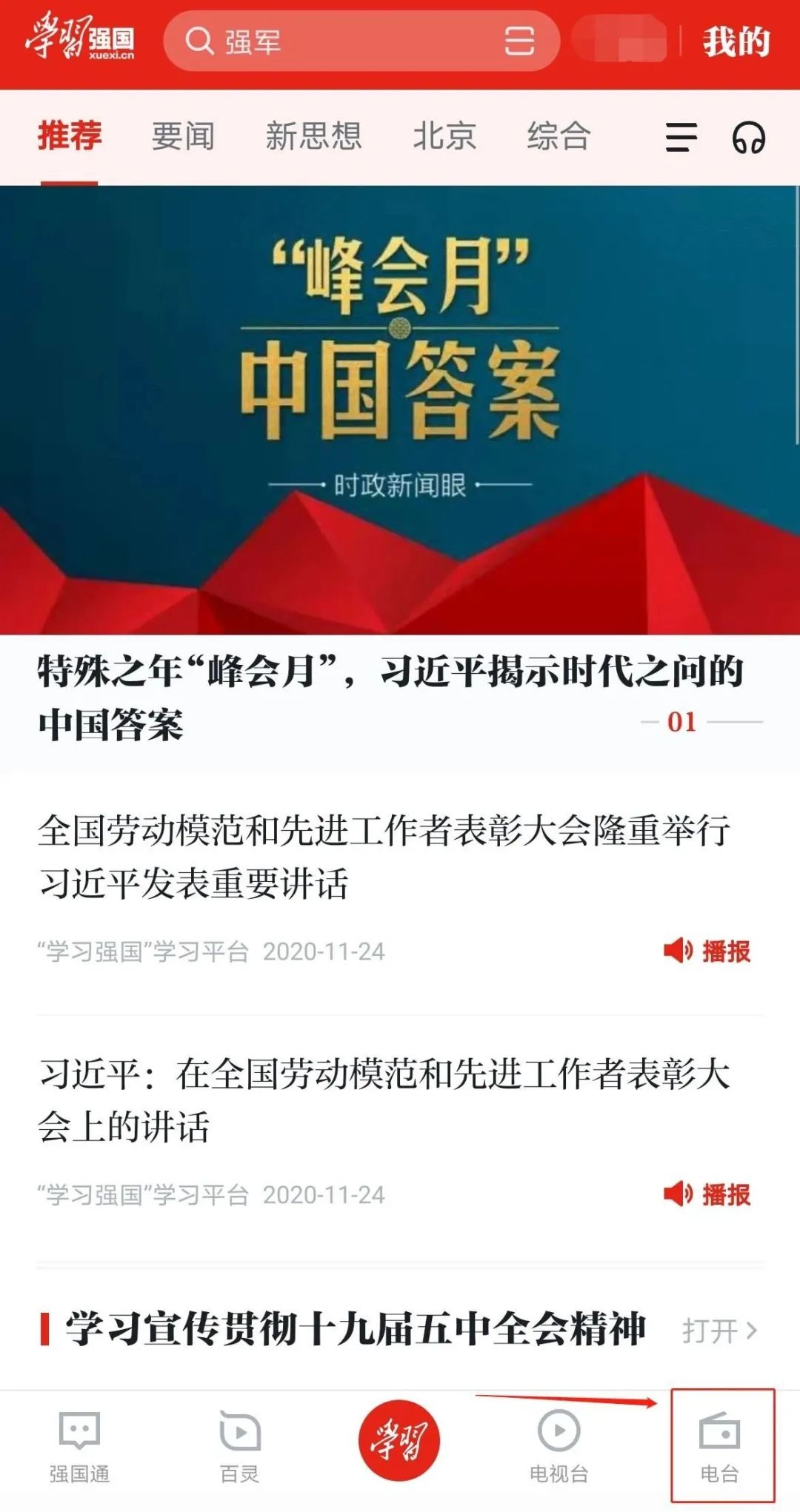Tap the headphones audio icon
This screenshot has width=800, height=1512.
click(x=748, y=138)
